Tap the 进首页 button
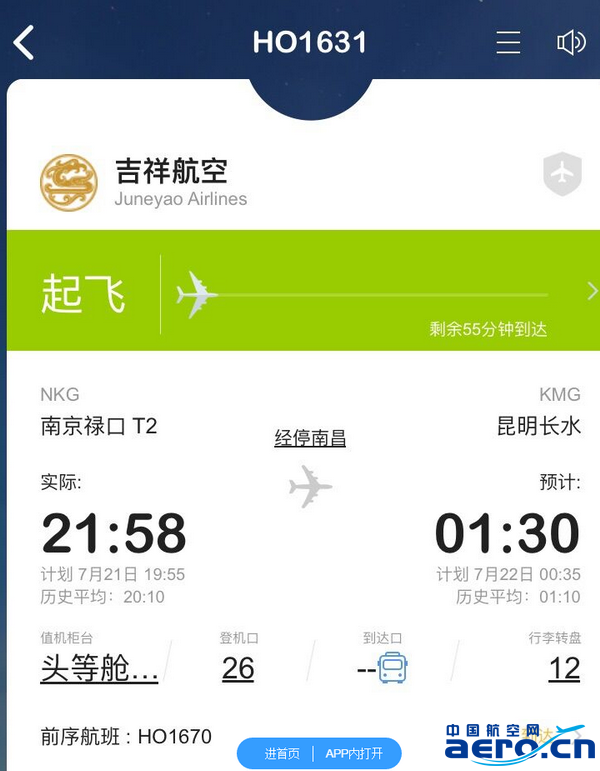Screen dimensions: 600x771 click(282, 754)
